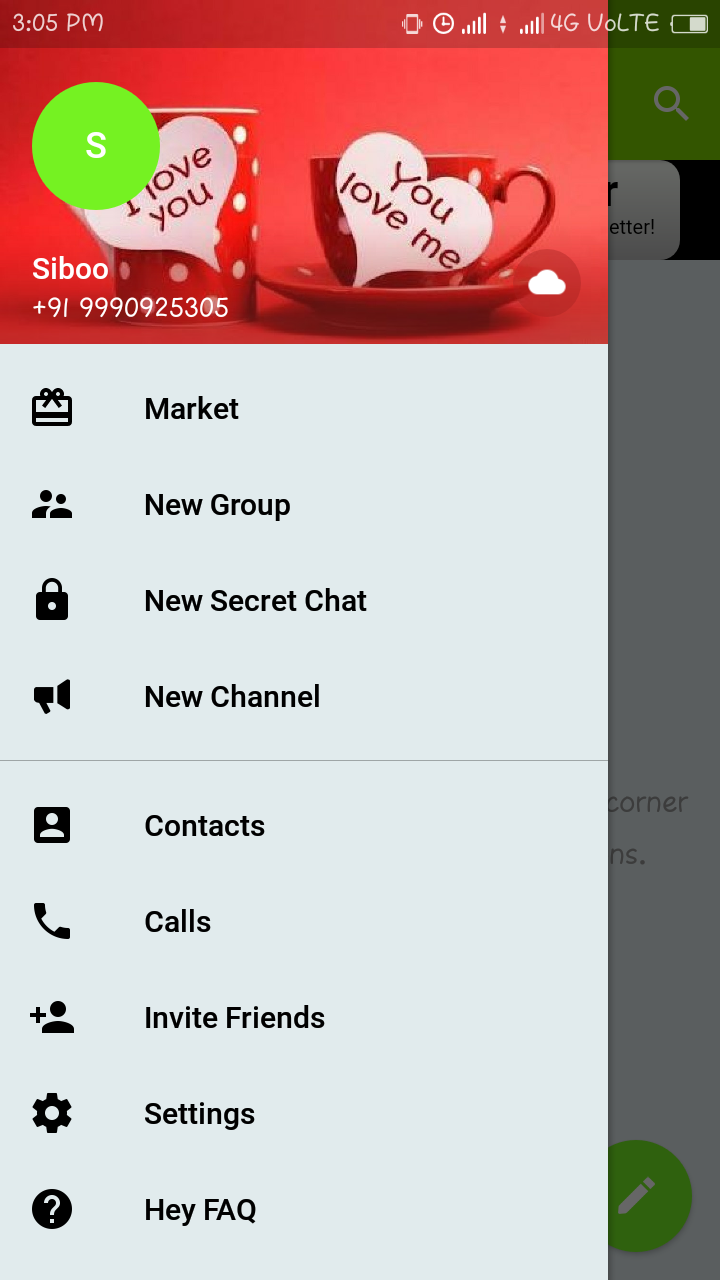Open Hey FAQ question mark icon
The image size is (720, 1280).
52,1208
